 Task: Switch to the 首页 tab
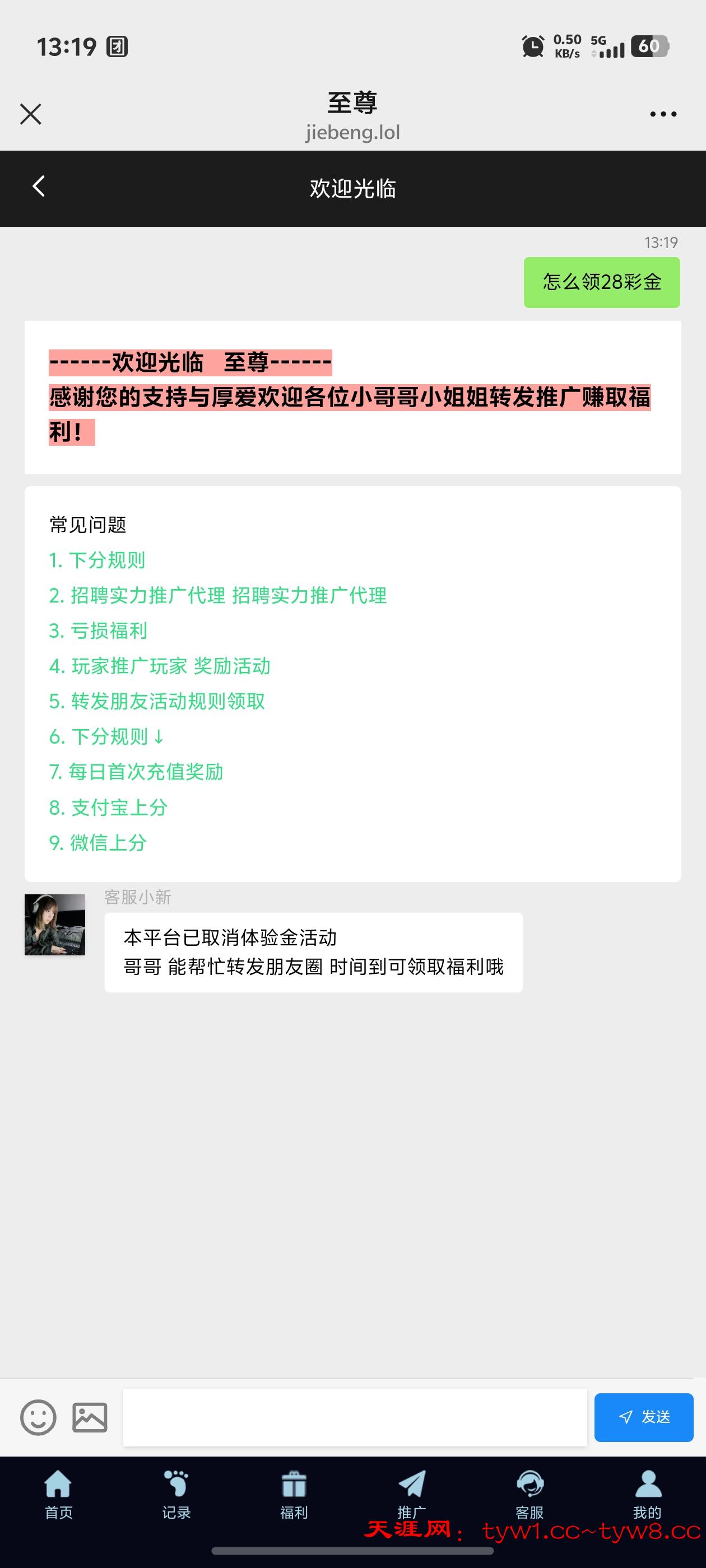pyautogui.click(x=58, y=1494)
